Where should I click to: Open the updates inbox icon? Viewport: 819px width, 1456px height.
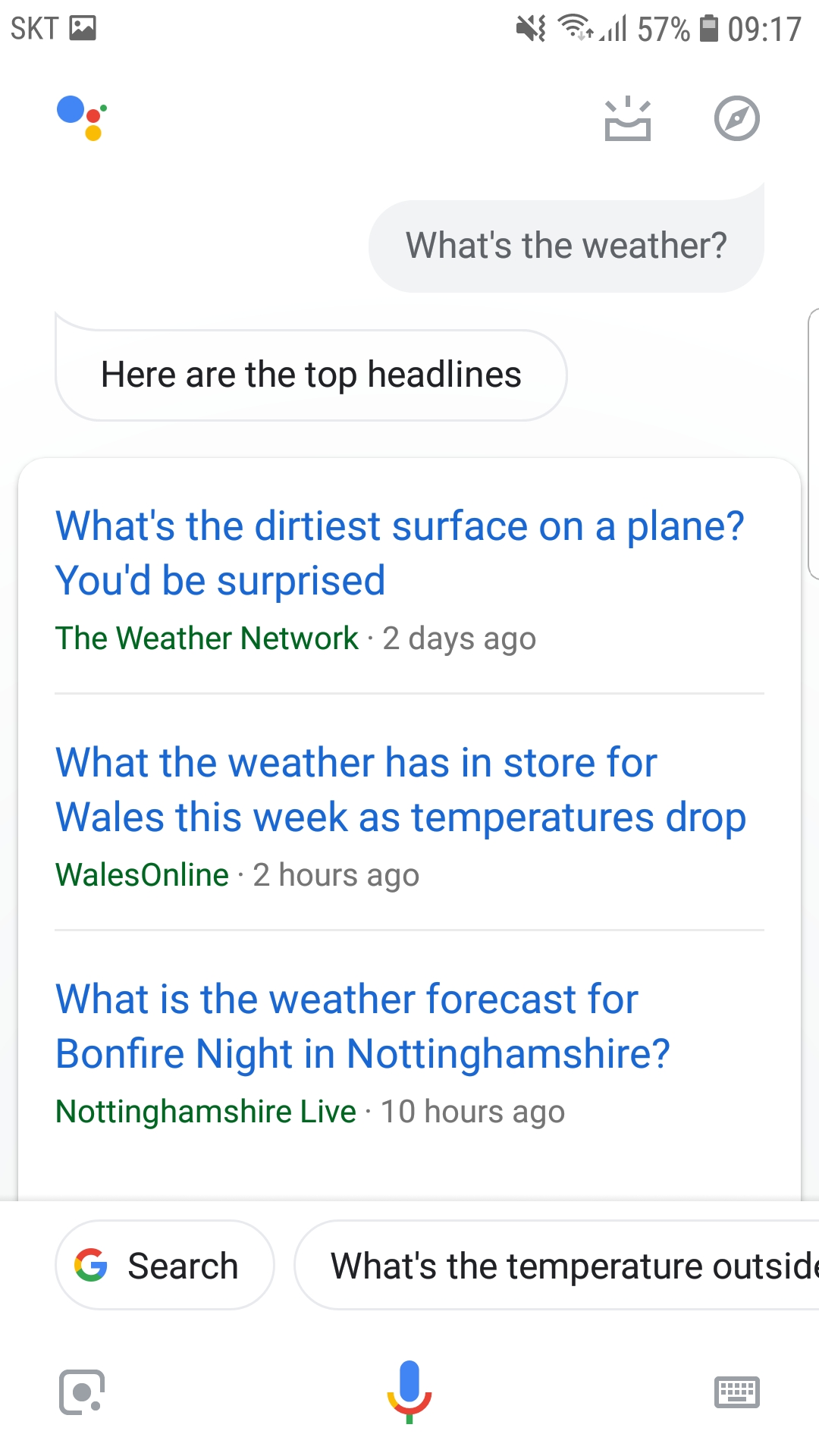pyautogui.click(x=627, y=119)
